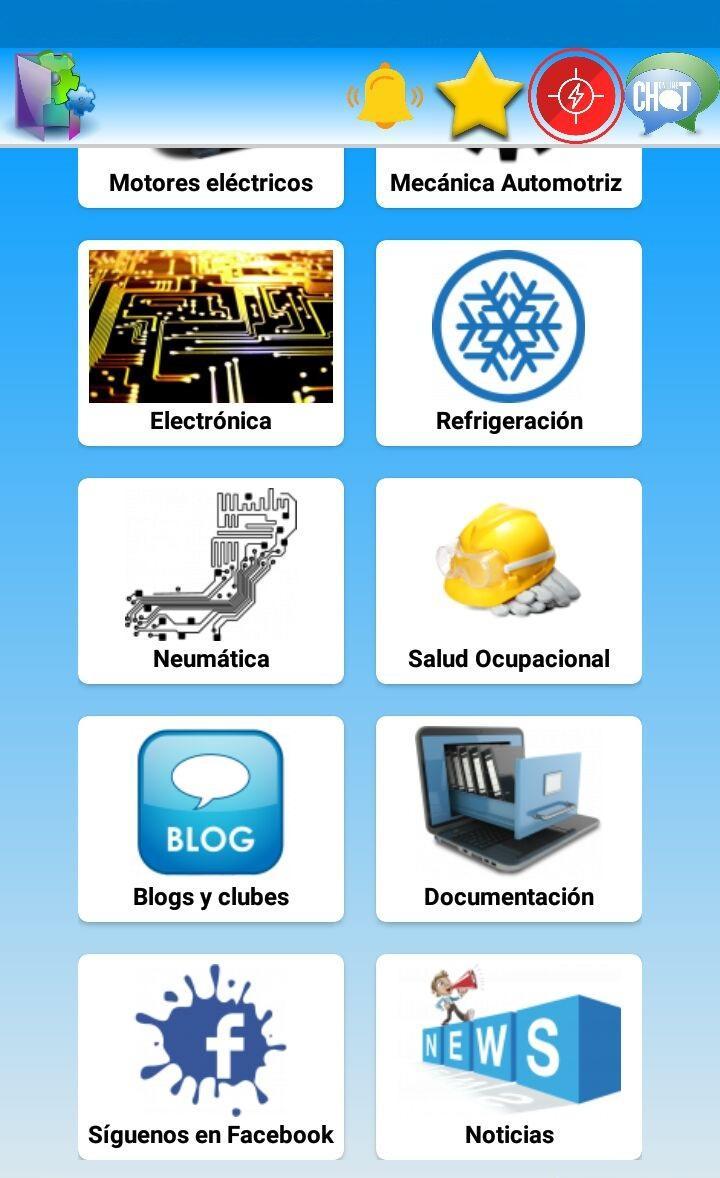Open the Motores eléctricos category

pos(211,180)
